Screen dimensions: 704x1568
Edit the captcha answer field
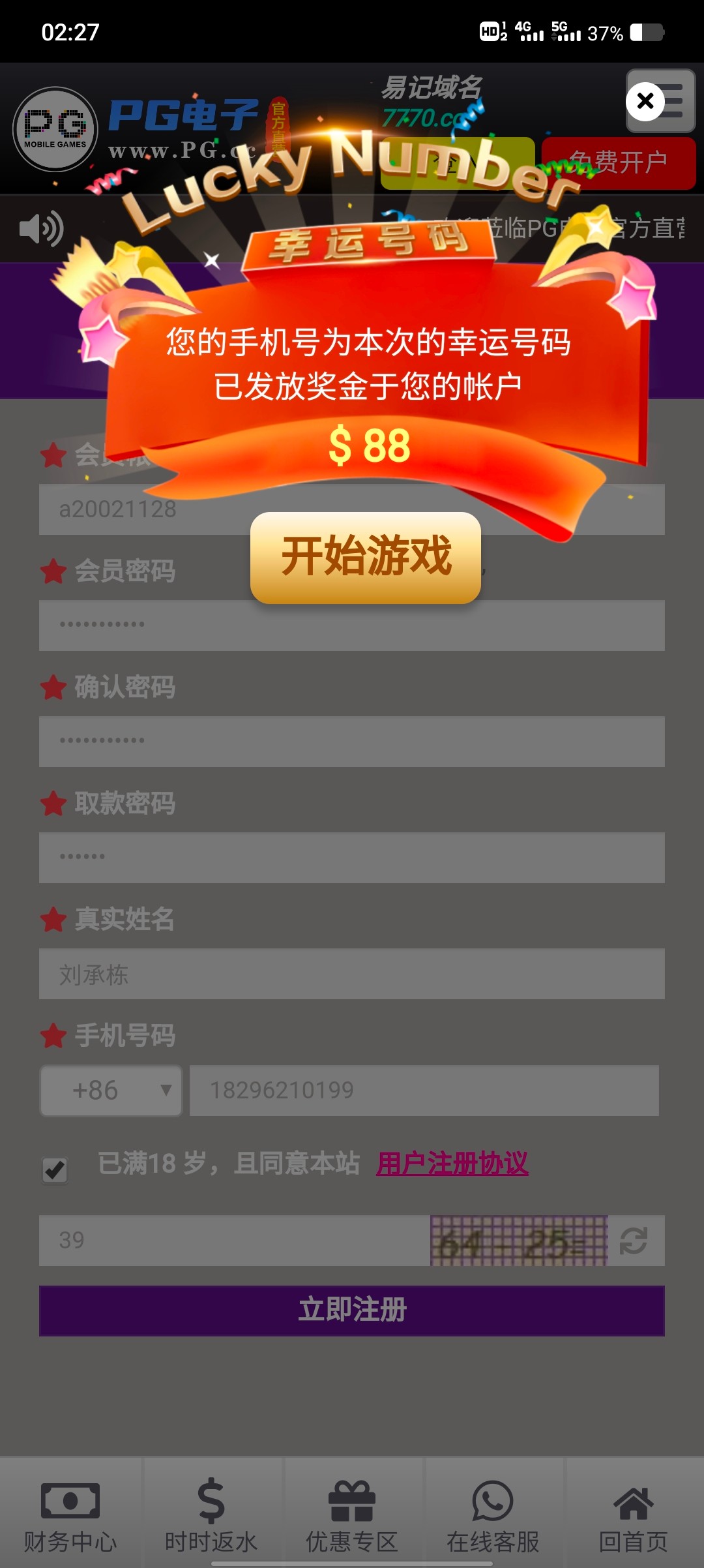point(235,1241)
